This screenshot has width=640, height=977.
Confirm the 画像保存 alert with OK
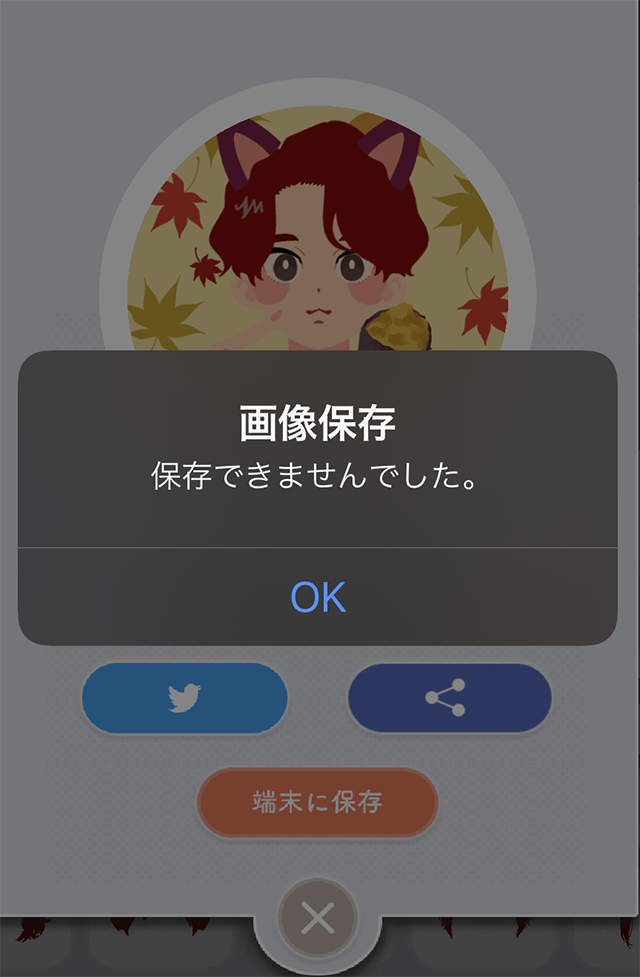pos(318,597)
